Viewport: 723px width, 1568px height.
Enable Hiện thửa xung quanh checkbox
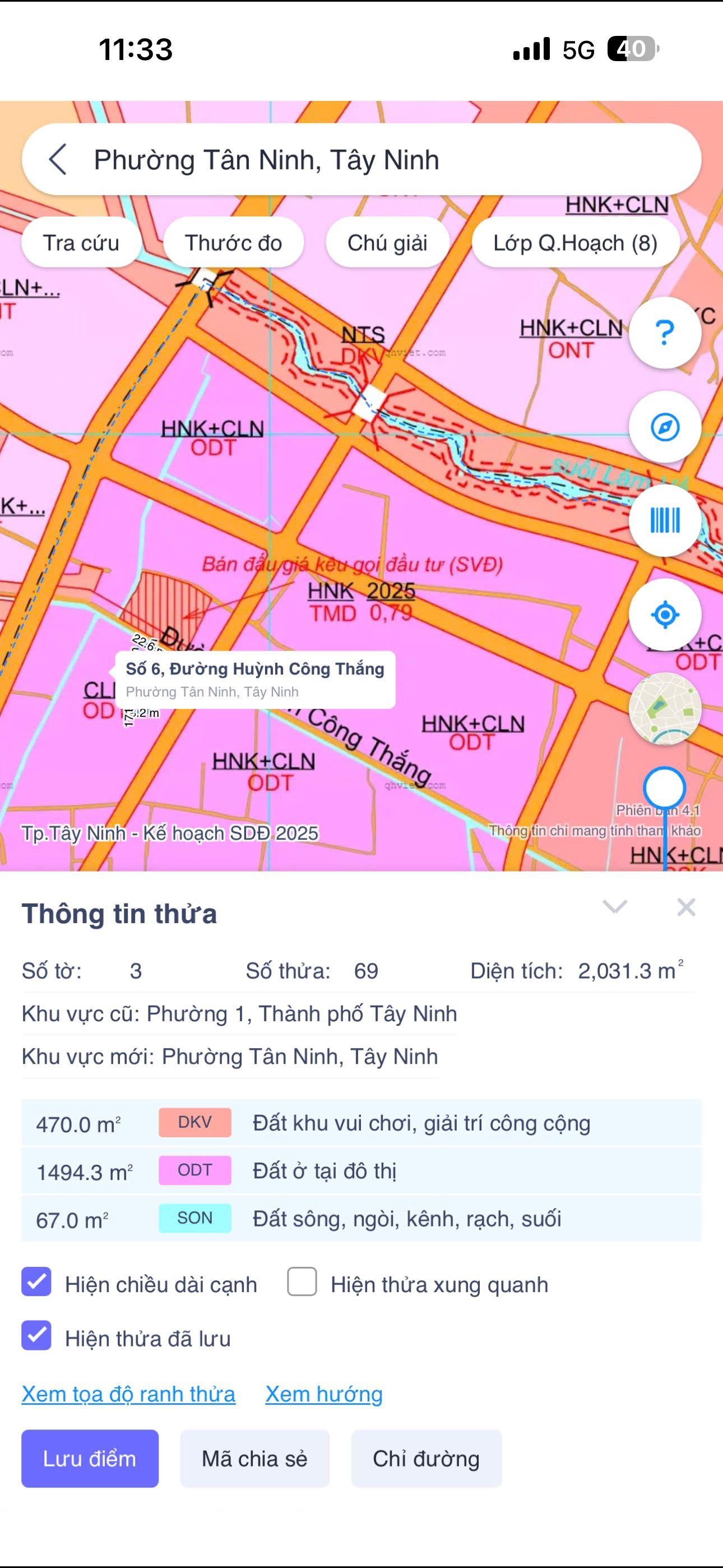click(302, 1281)
